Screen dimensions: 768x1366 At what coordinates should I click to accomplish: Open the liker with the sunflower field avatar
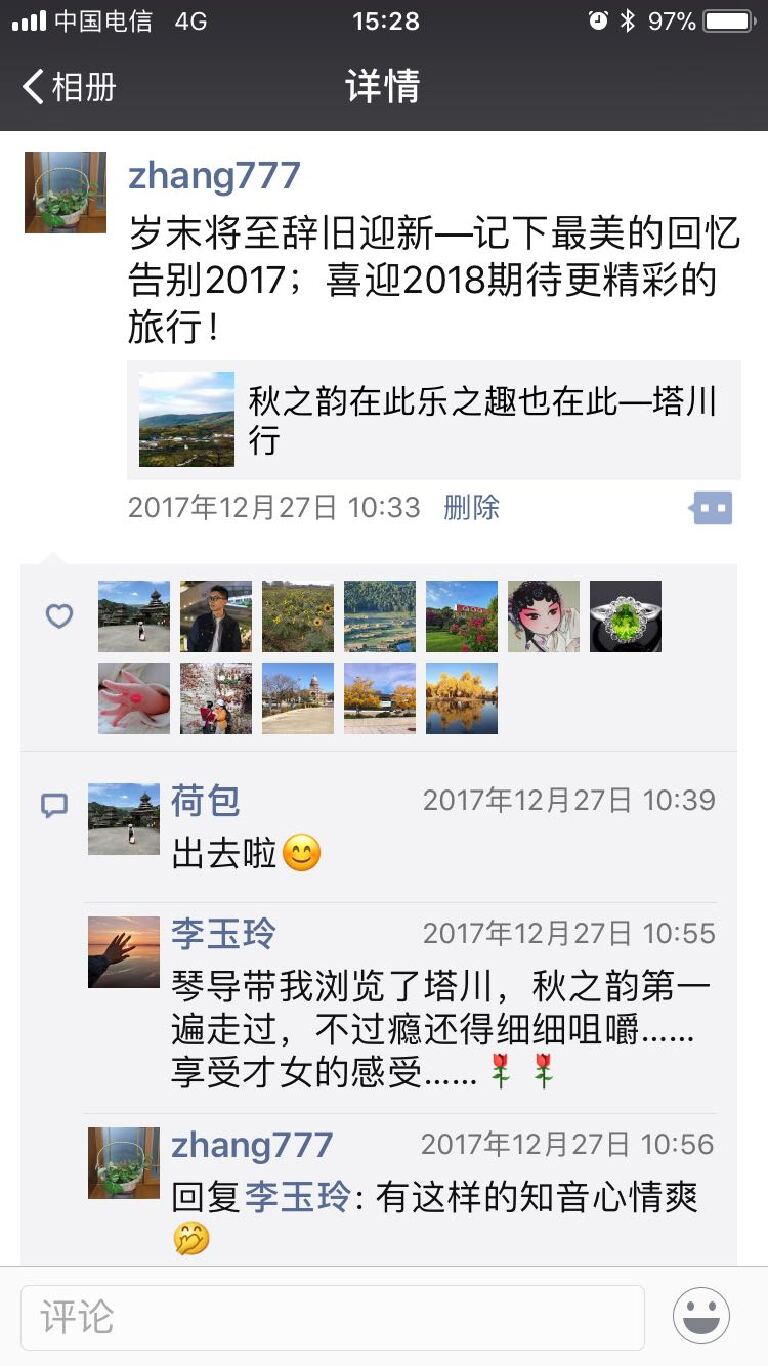click(x=298, y=617)
